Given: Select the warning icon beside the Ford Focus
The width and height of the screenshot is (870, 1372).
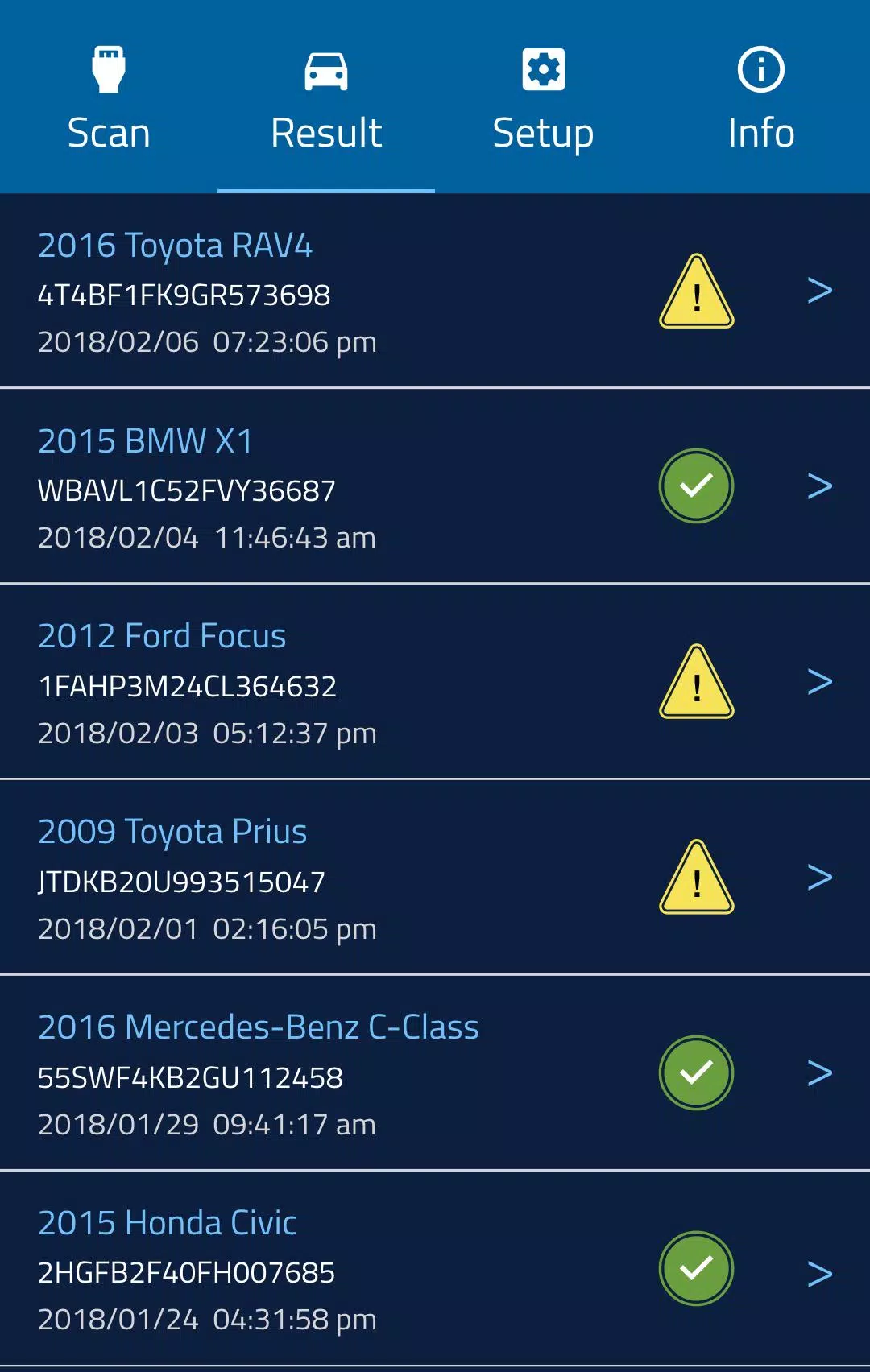Looking at the screenshot, I should point(696,684).
